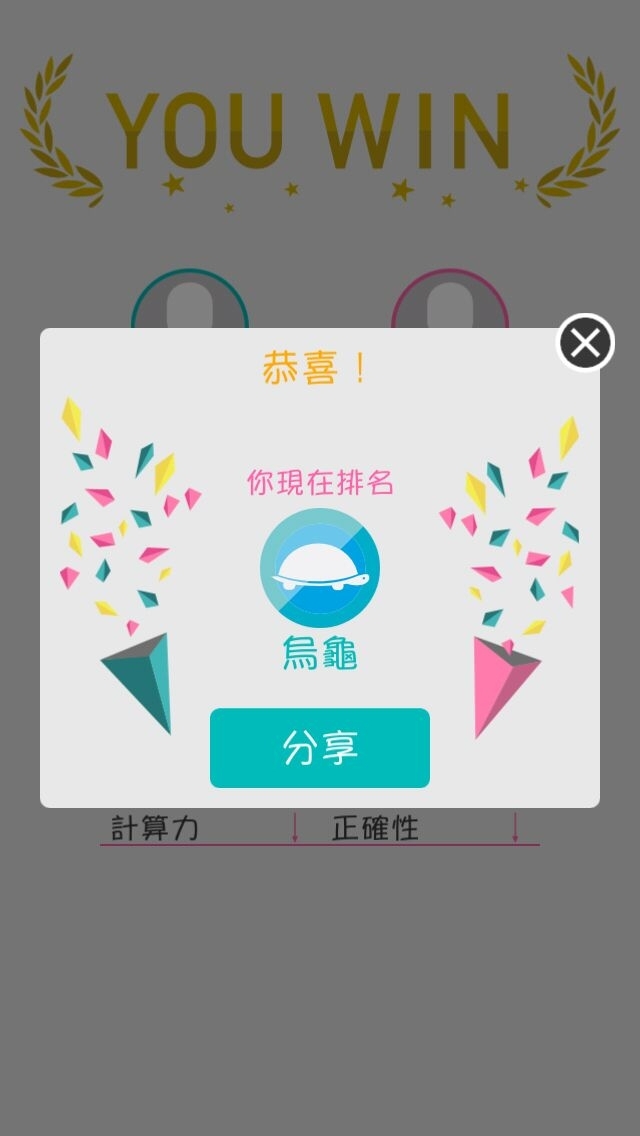Close the congratulations popup
Viewport: 640px width, 1136px height.
(585, 343)
